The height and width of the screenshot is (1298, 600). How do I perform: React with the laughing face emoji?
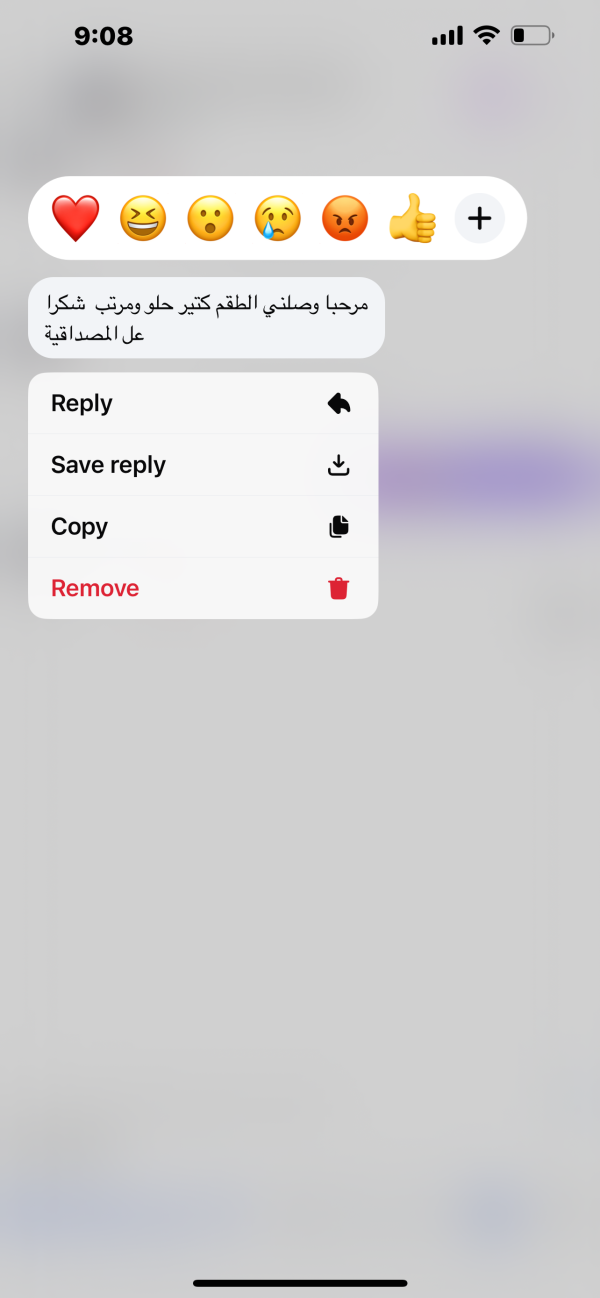click(143, 218)
